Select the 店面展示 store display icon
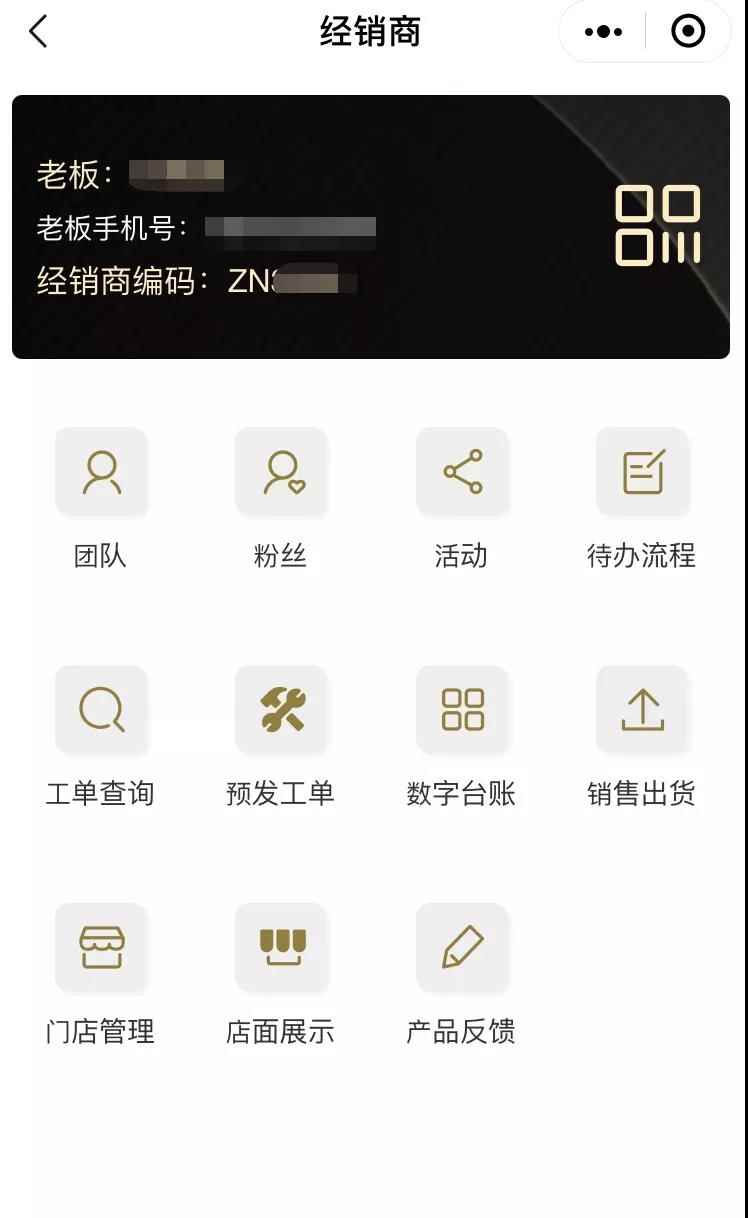748x1218 pixels. click(283, 947)
